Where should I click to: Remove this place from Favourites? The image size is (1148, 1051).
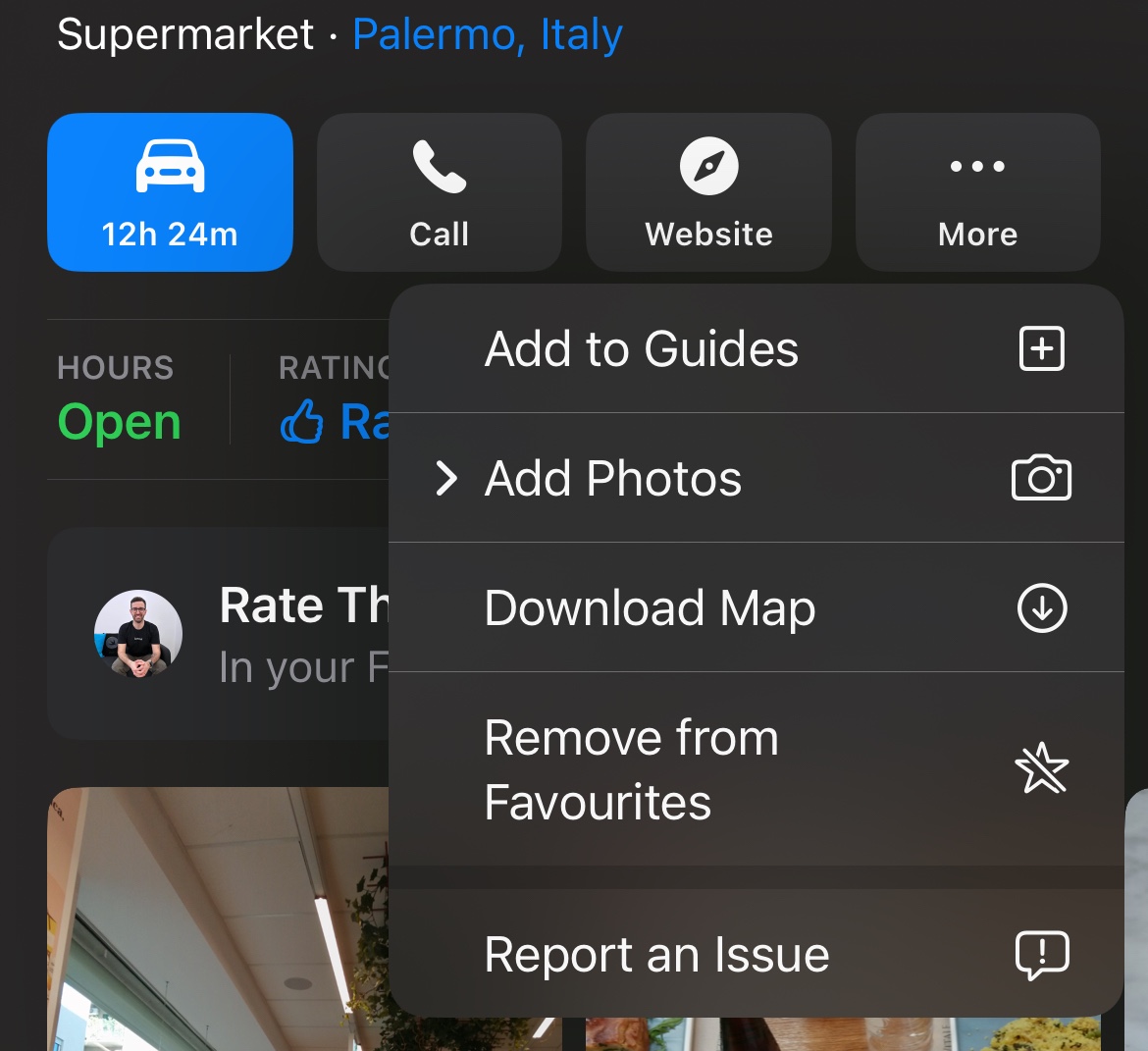coord(756,769)
